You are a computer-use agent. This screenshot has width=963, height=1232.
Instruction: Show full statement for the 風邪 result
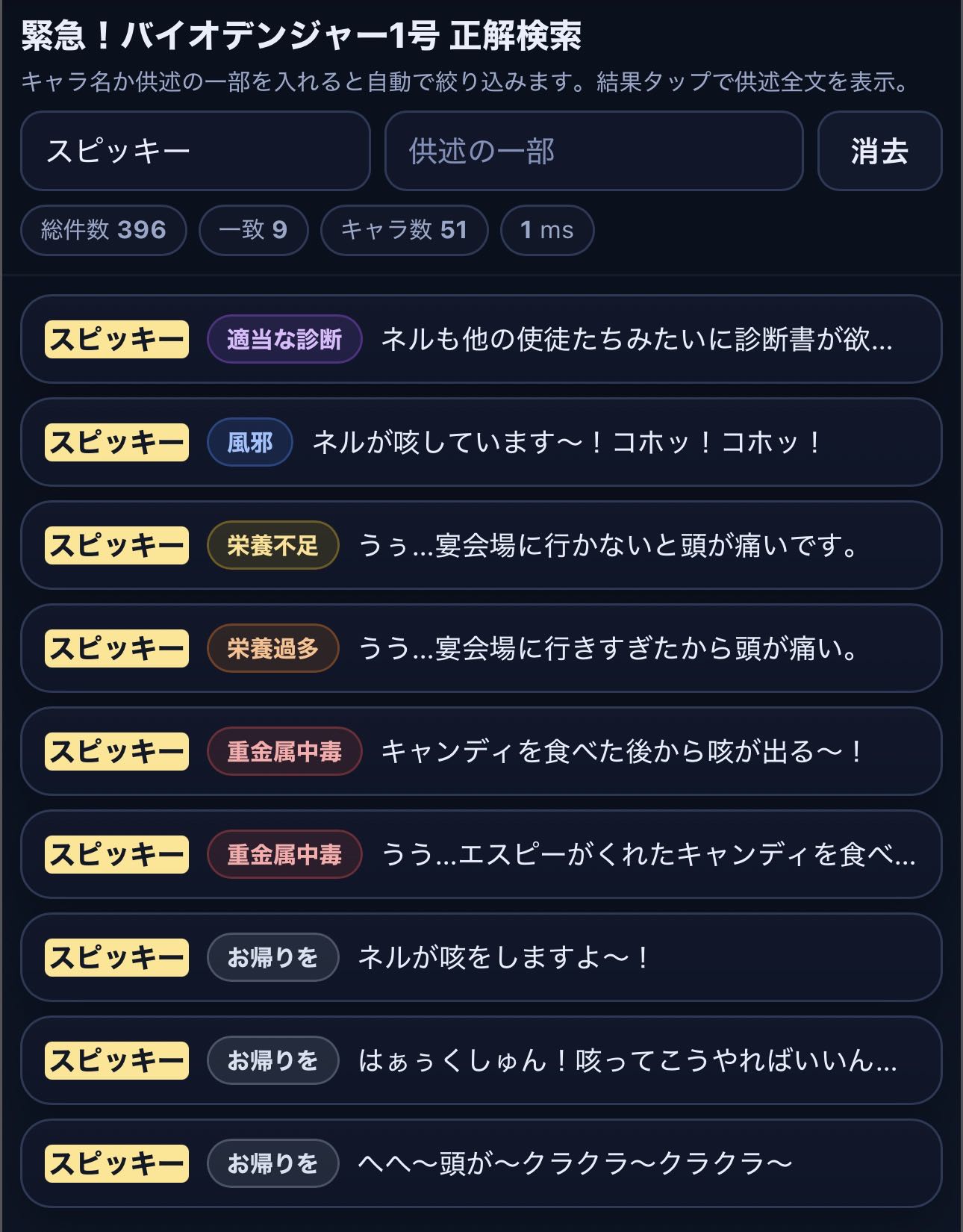point(481,443)
